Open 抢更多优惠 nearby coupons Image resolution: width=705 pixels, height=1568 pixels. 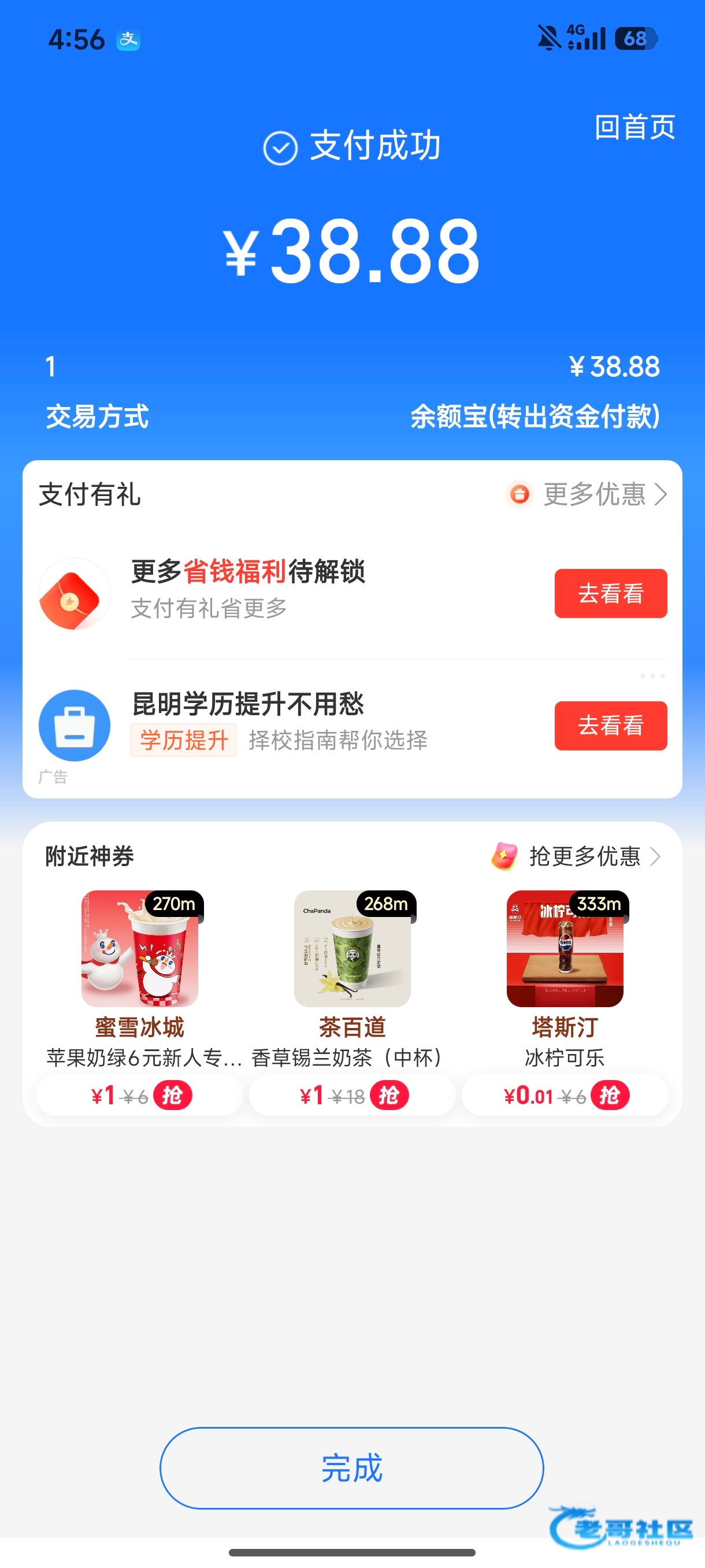pyautogui.click(x=584, y=856)
